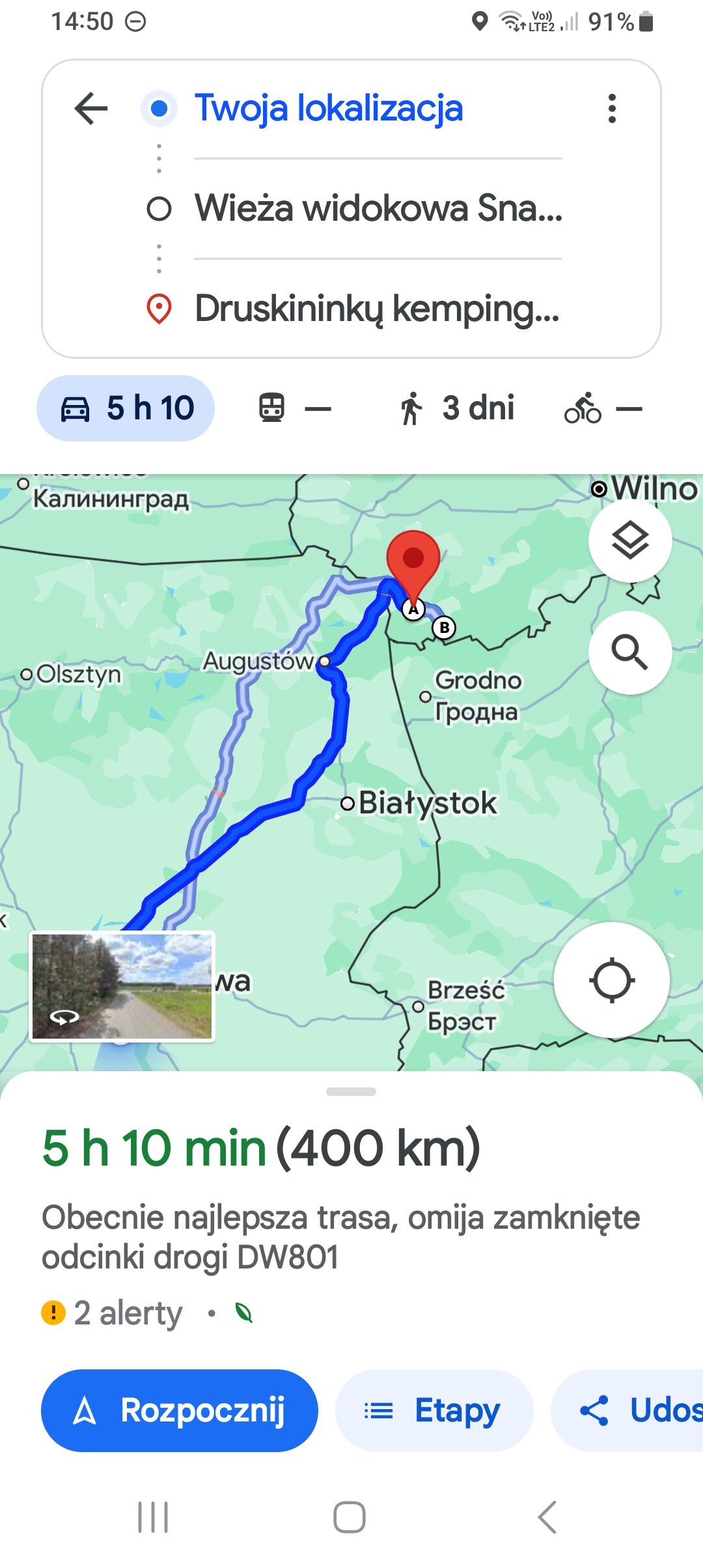The width and height of the screenshot is (703, 1568).
Task: View the 2 alerty details
Action: pyautogui.click(x=113, y=1313)
